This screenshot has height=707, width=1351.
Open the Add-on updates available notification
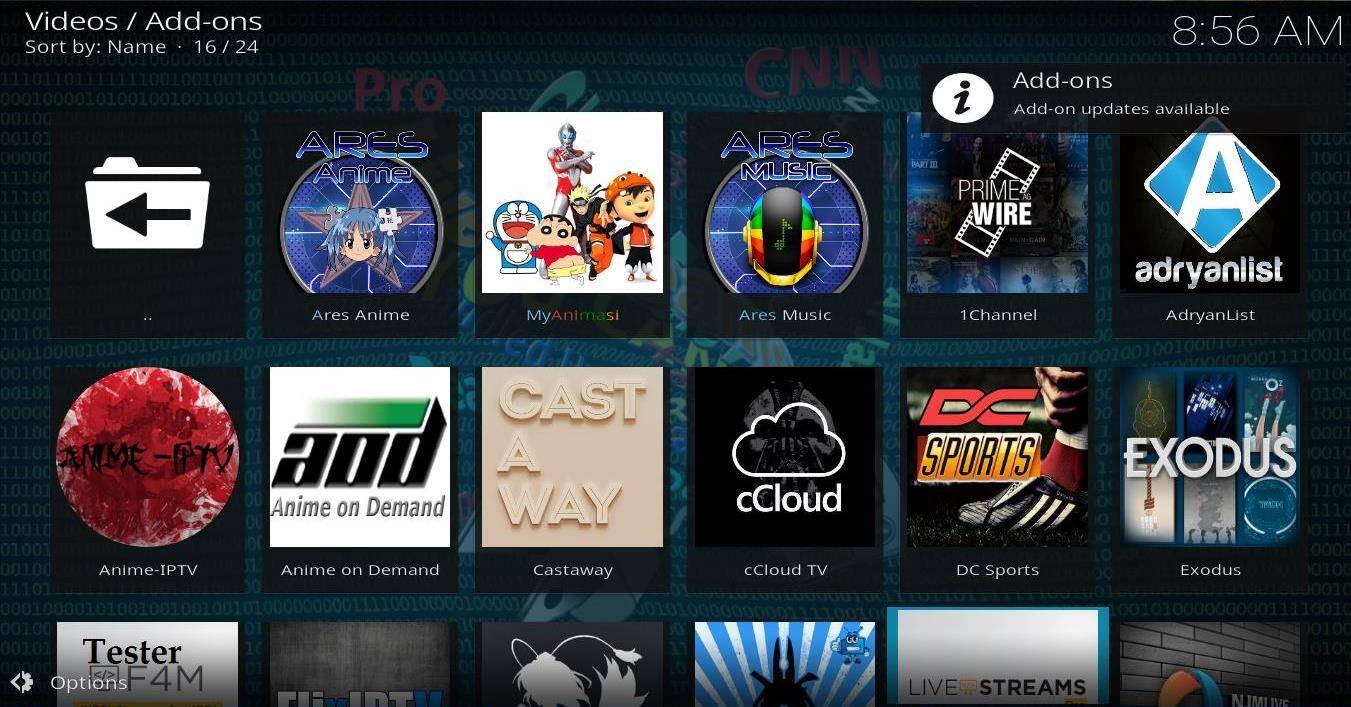[x=1120, y=95]
